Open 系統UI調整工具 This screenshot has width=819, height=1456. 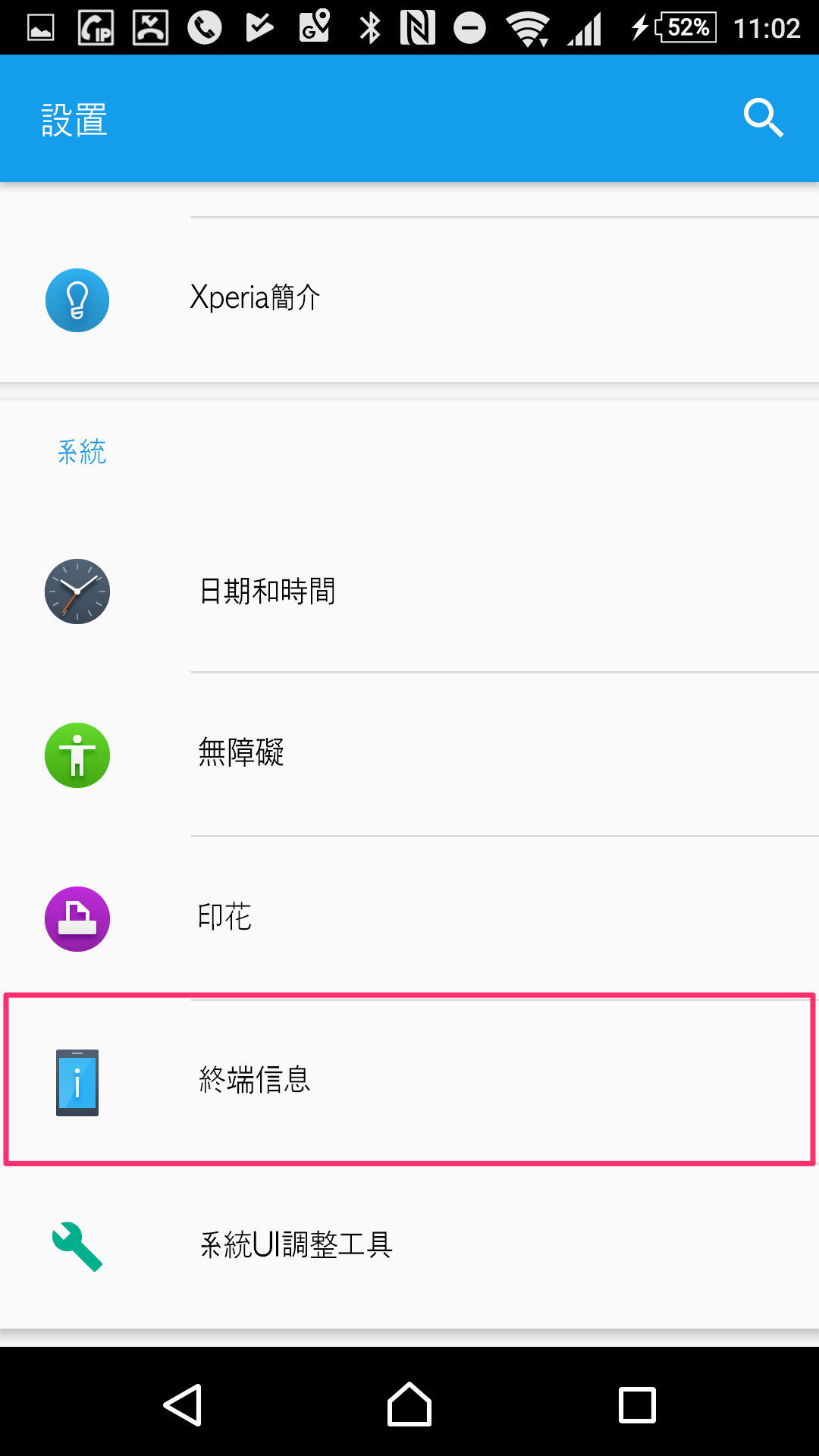[409, 1245]
